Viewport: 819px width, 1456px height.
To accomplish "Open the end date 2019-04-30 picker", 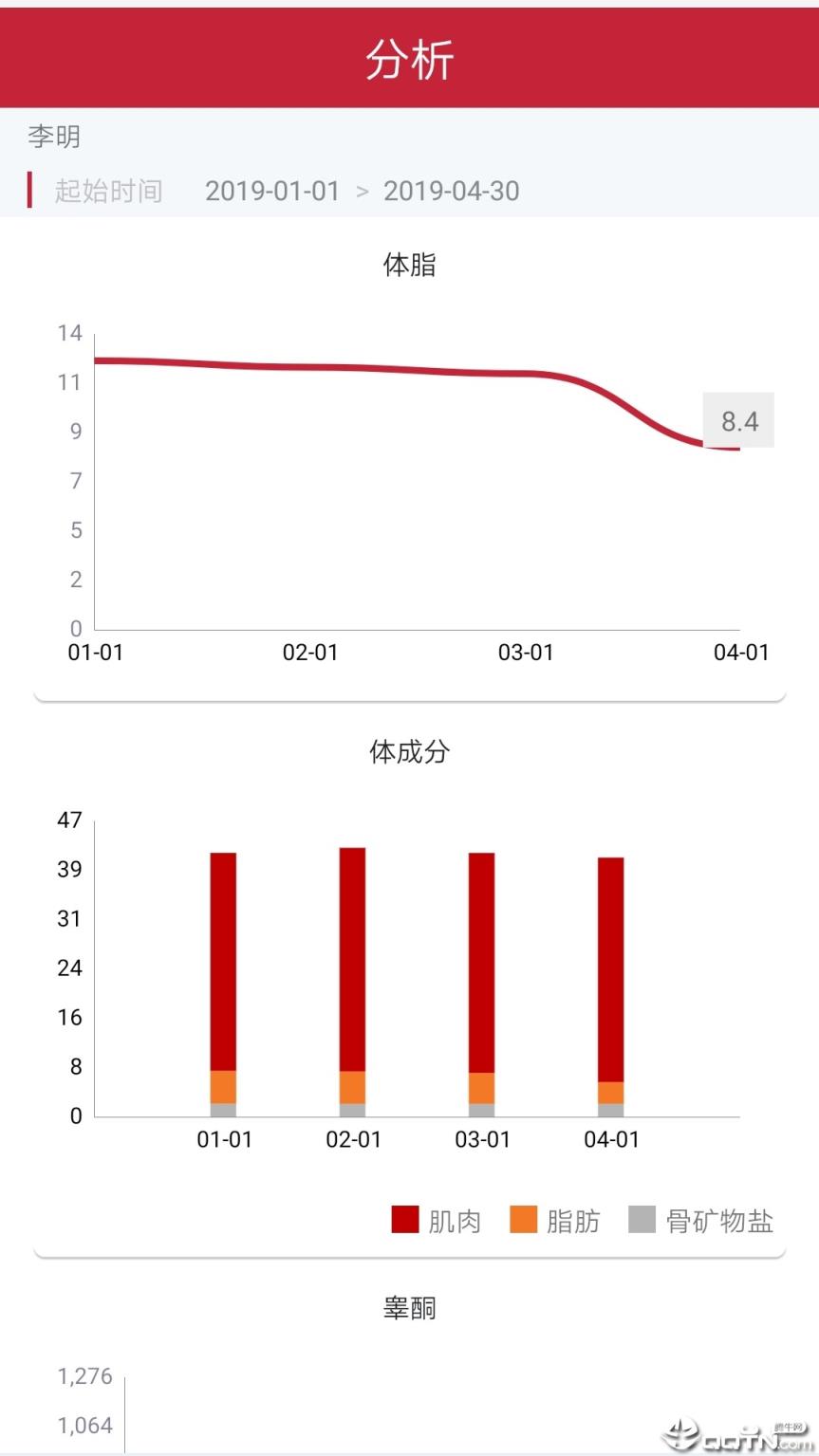I will [x=452, y=191].
